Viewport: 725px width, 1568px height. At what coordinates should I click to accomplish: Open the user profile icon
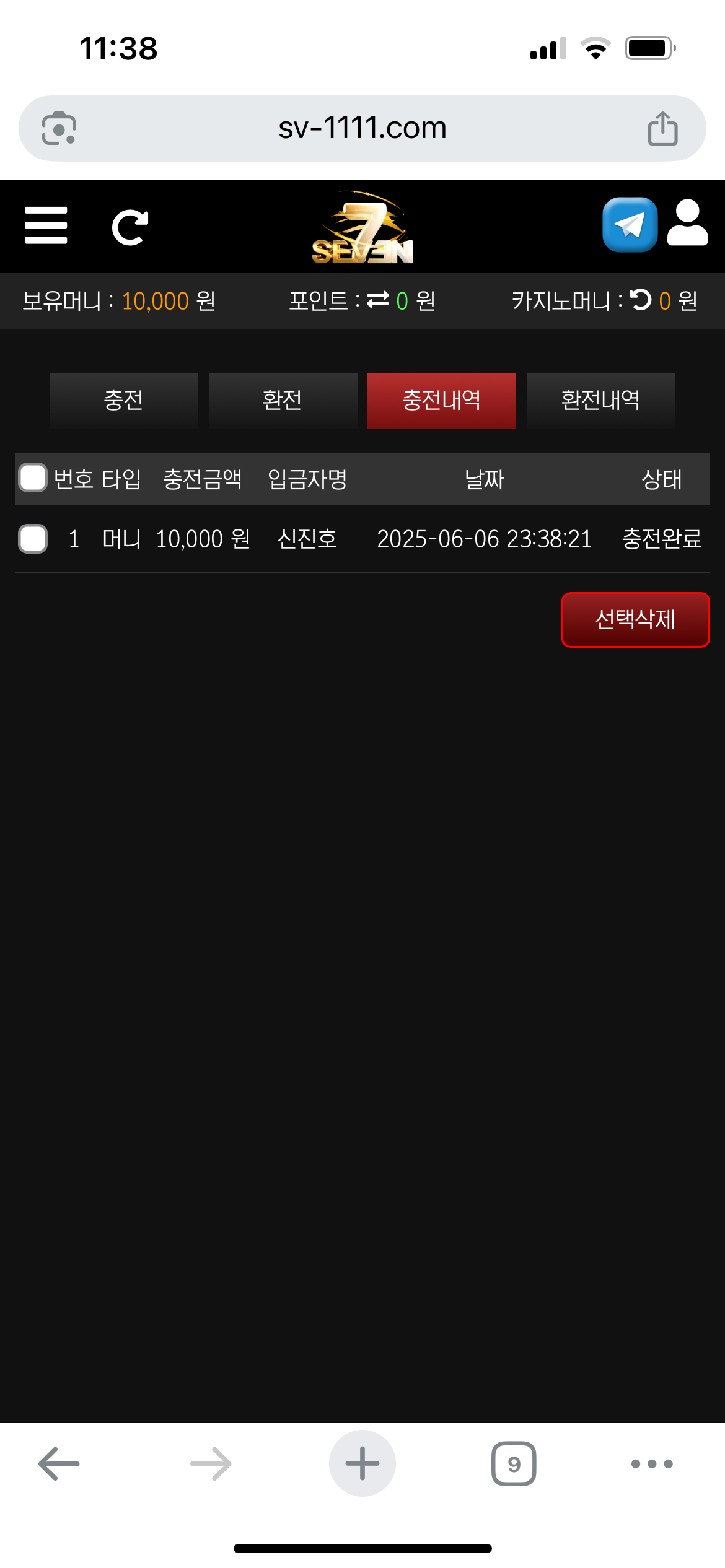pos(687,224)
